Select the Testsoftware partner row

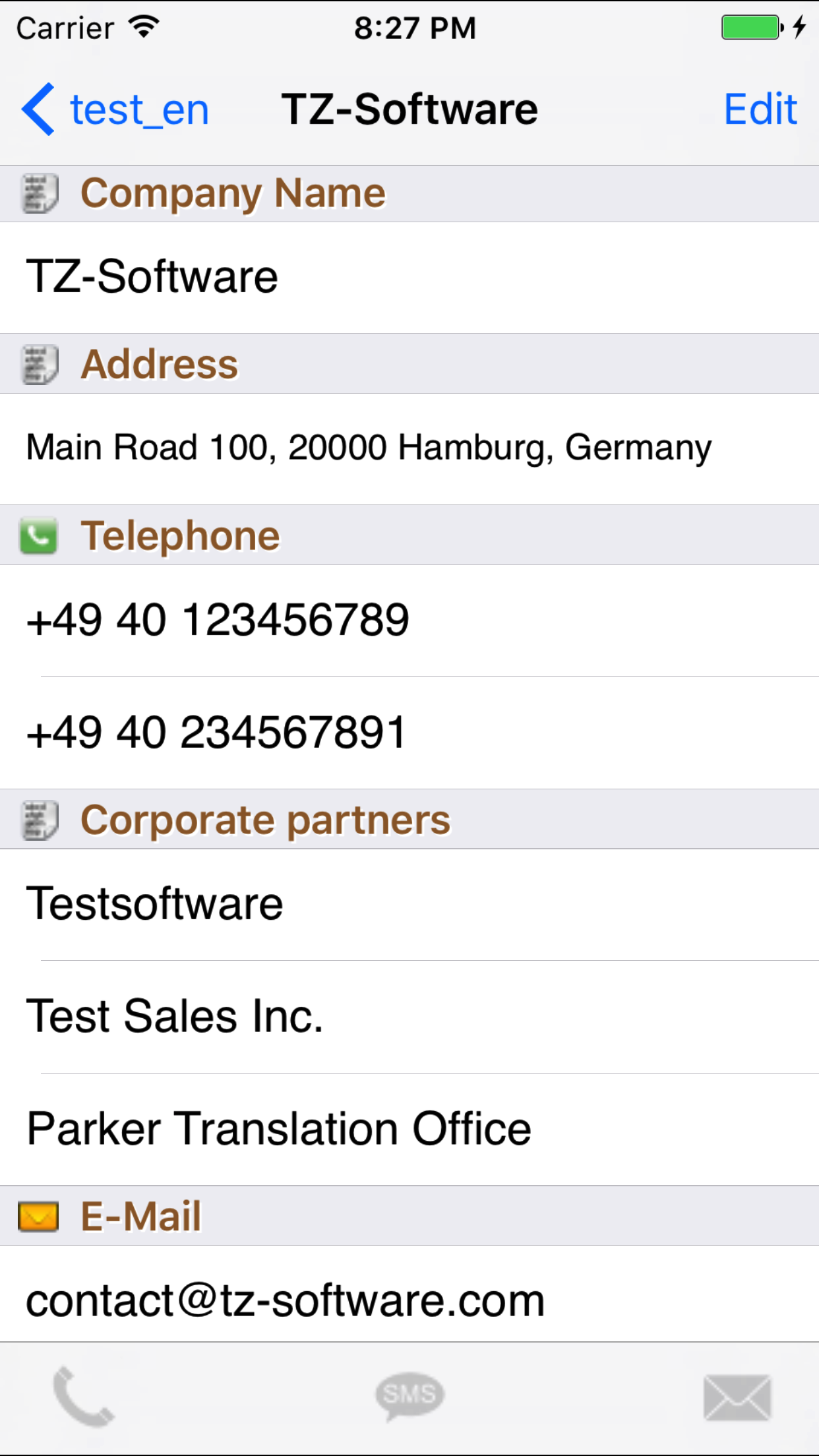coord(409,904)
